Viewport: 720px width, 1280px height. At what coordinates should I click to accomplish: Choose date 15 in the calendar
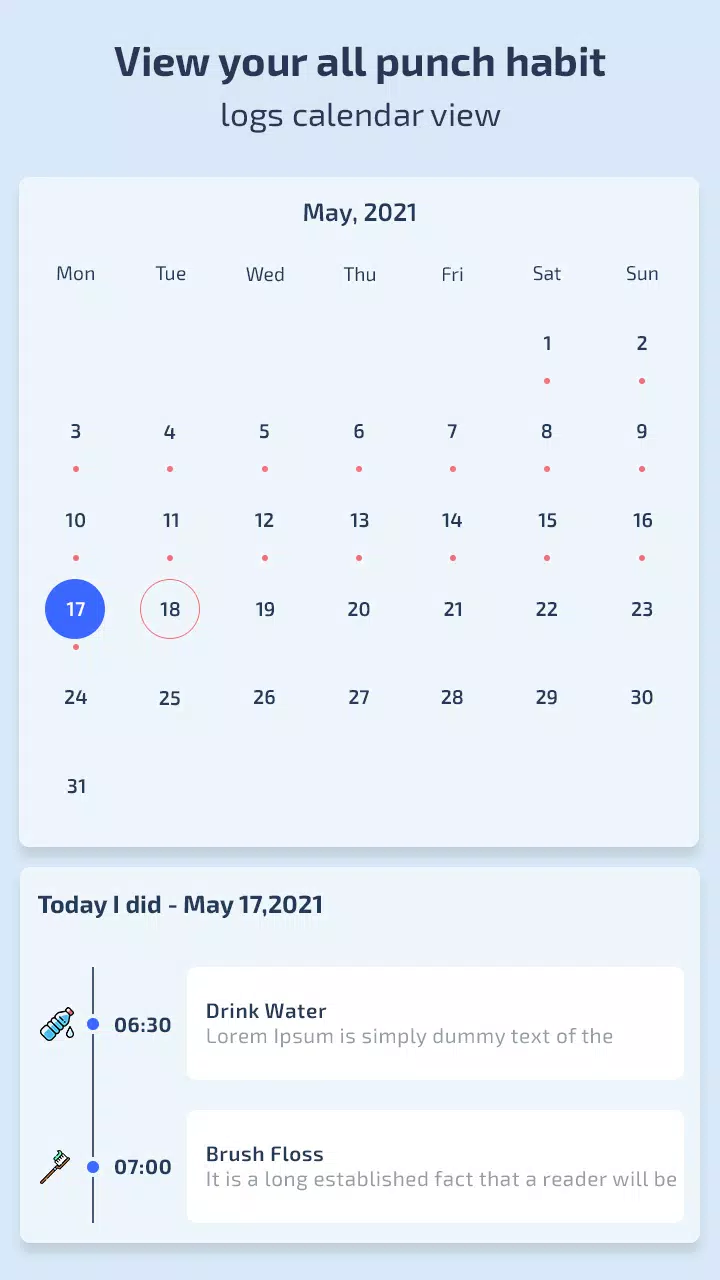(547, 520)
